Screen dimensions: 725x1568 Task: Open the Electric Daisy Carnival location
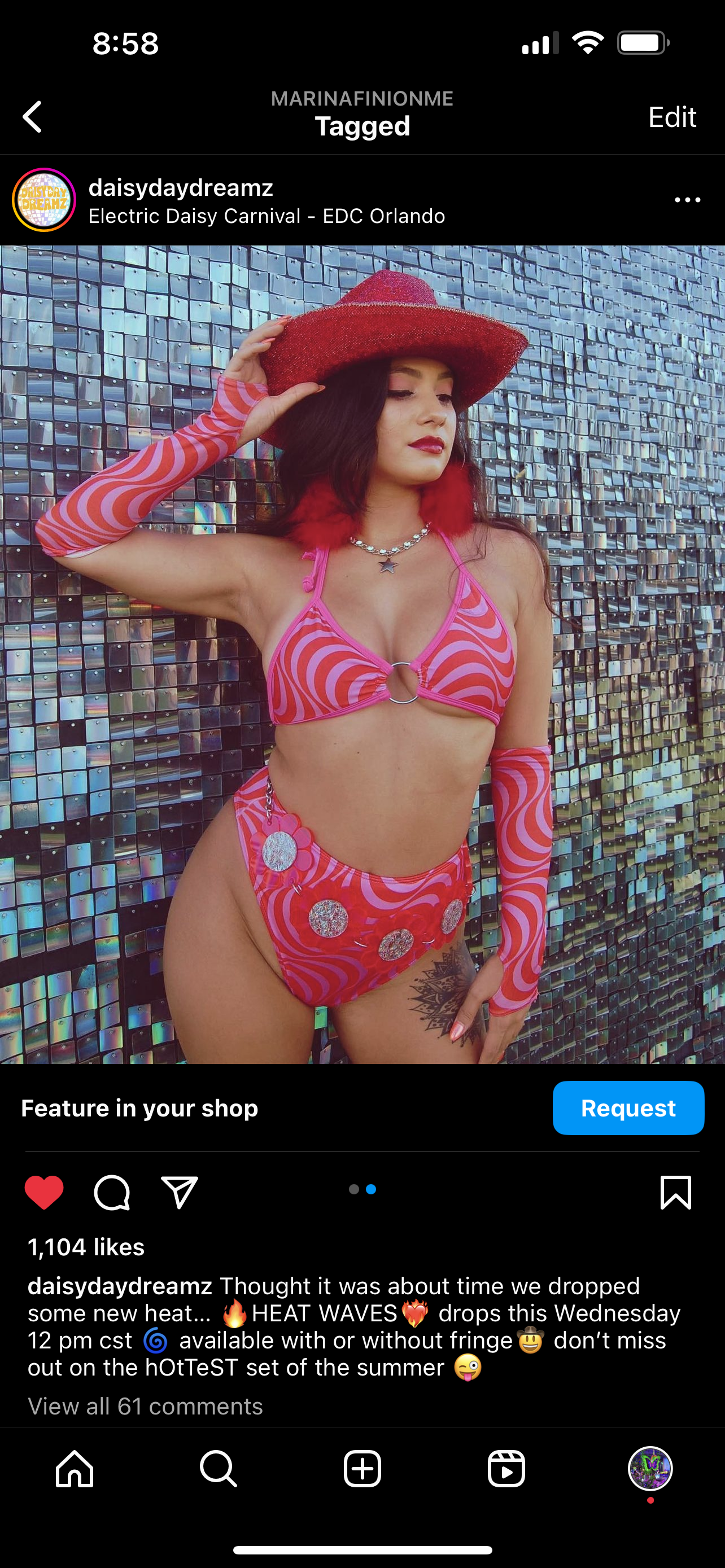click(267, 216)
